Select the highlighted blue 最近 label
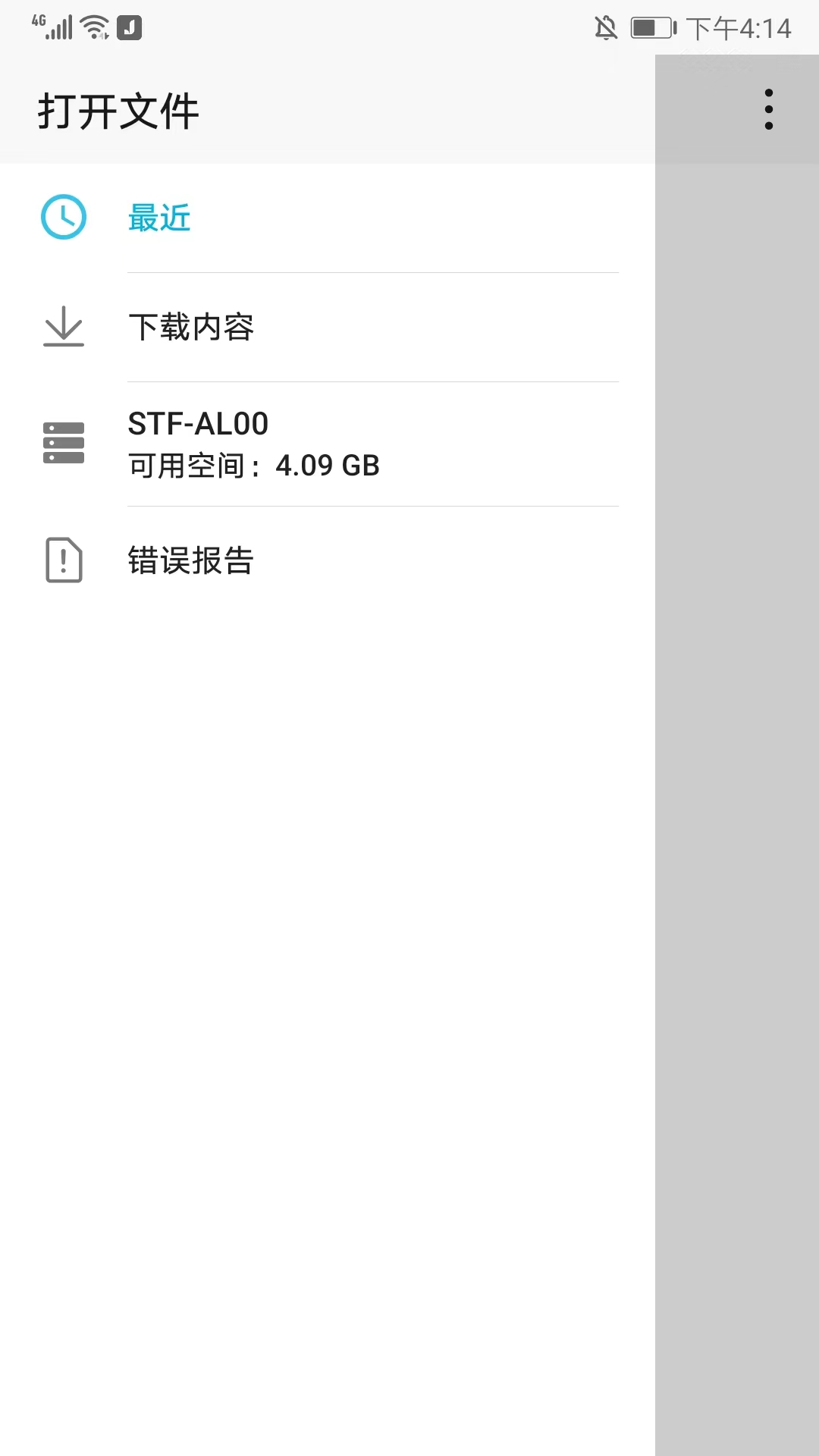The height and width of the screenshot is (1456, 819). (x=159, y=217)
